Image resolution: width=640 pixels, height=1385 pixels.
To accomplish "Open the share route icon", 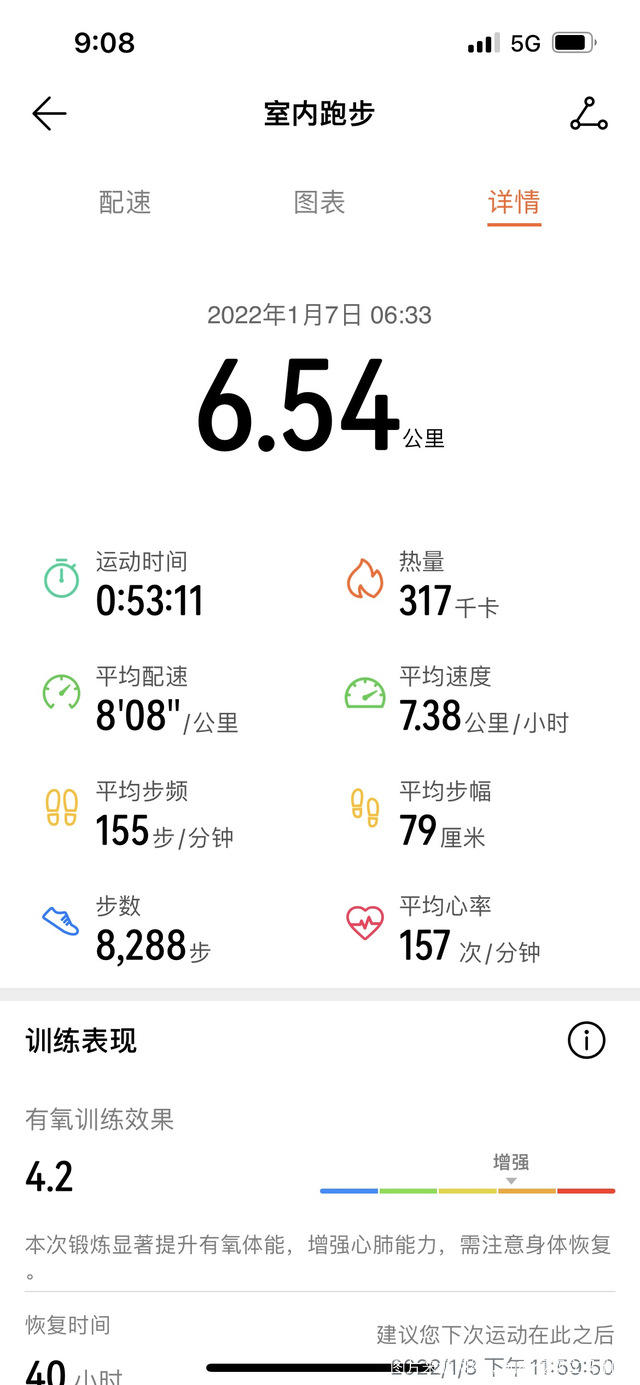I will tap(588, 114).
